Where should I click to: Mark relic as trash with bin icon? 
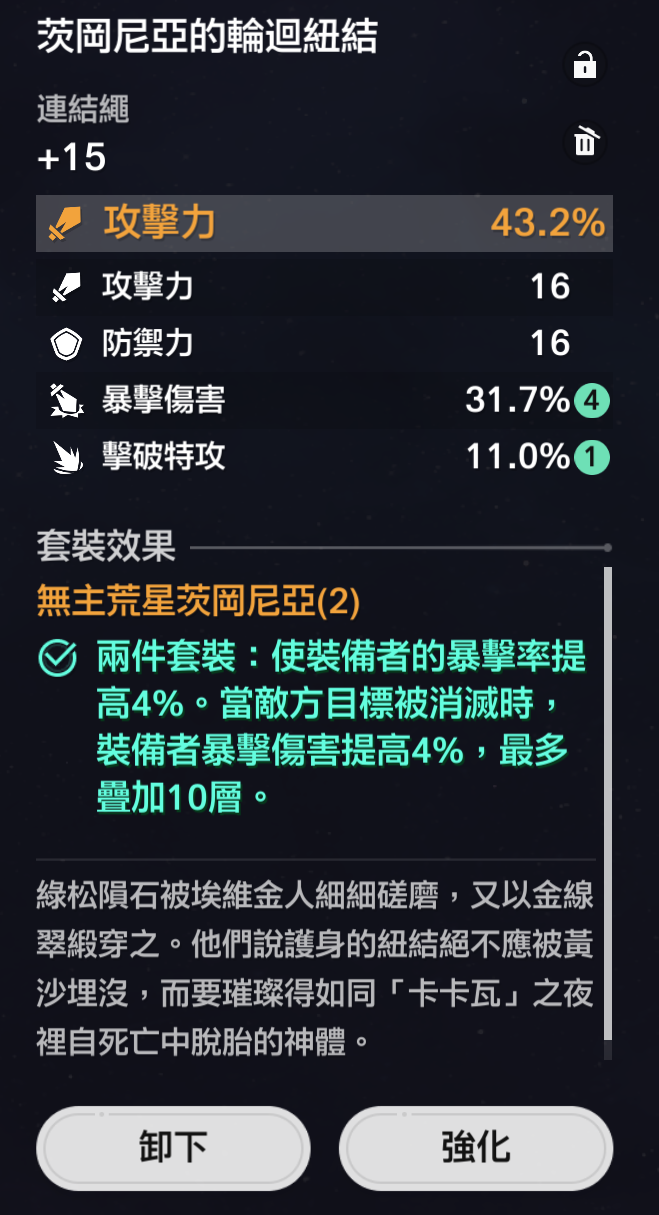coord(585,143)
